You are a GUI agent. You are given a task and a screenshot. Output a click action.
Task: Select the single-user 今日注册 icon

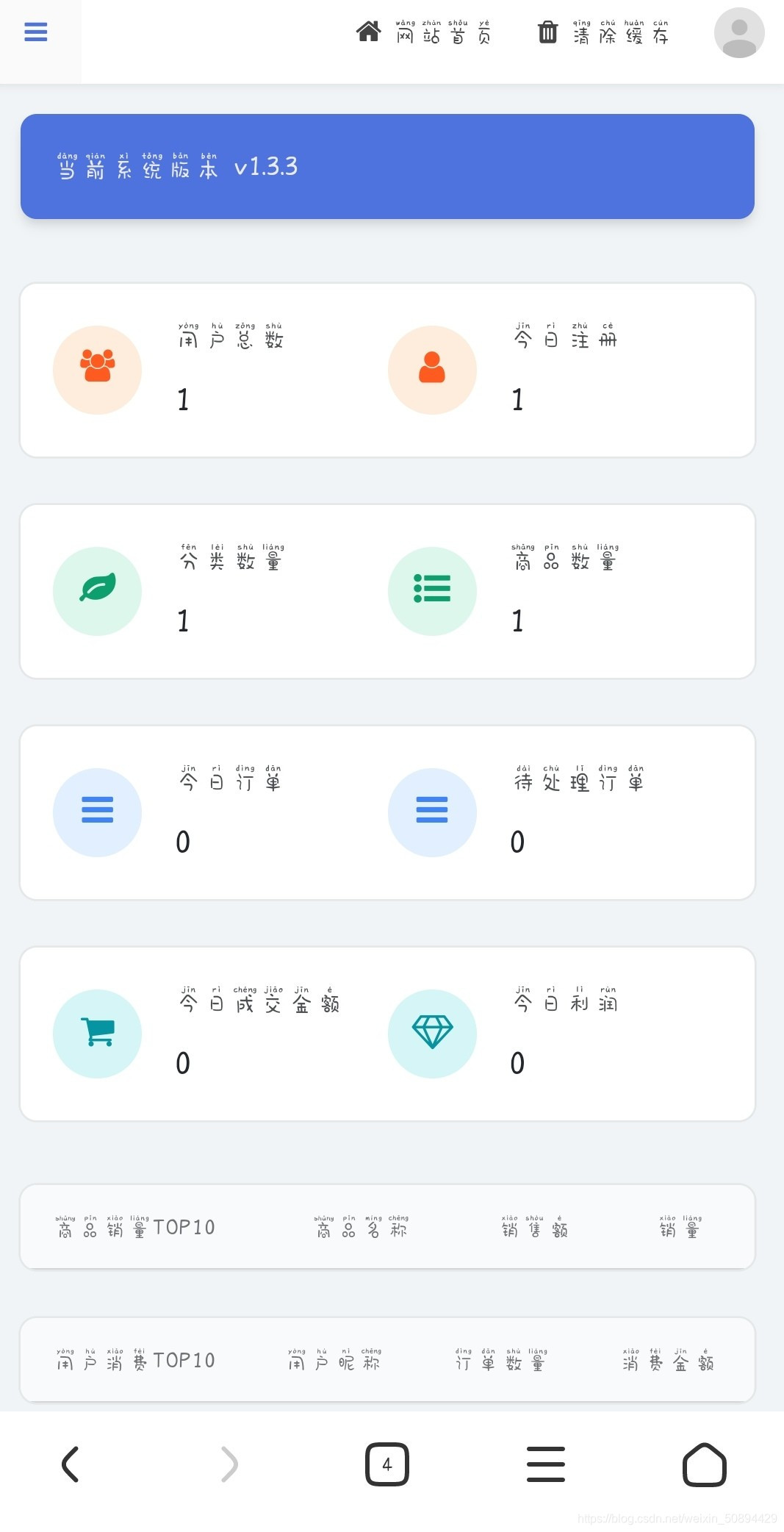432,369
